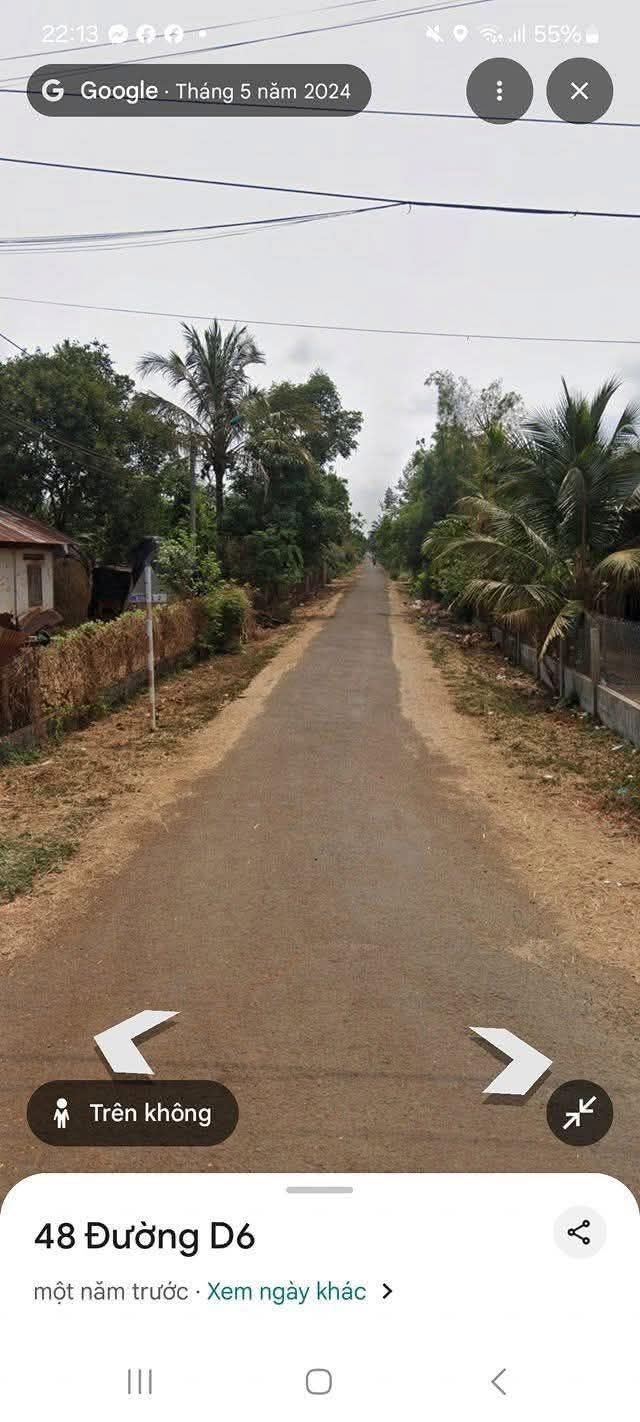Tap the bottom sheet drag handle
Viewport: 640px width, 1422px height.
pyautogui.click(x=319, y=1190)
